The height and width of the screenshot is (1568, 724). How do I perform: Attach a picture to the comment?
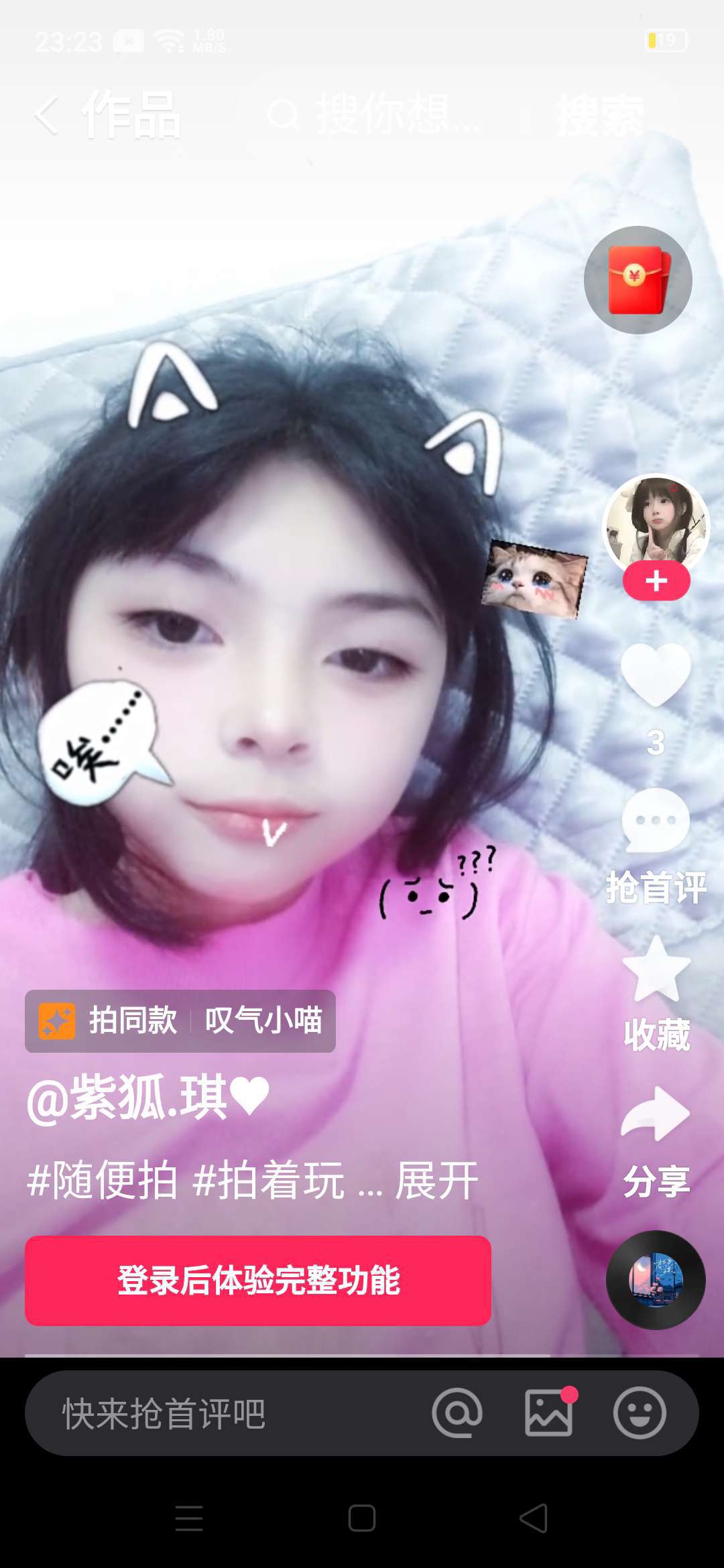click(x=548, y=1413)
